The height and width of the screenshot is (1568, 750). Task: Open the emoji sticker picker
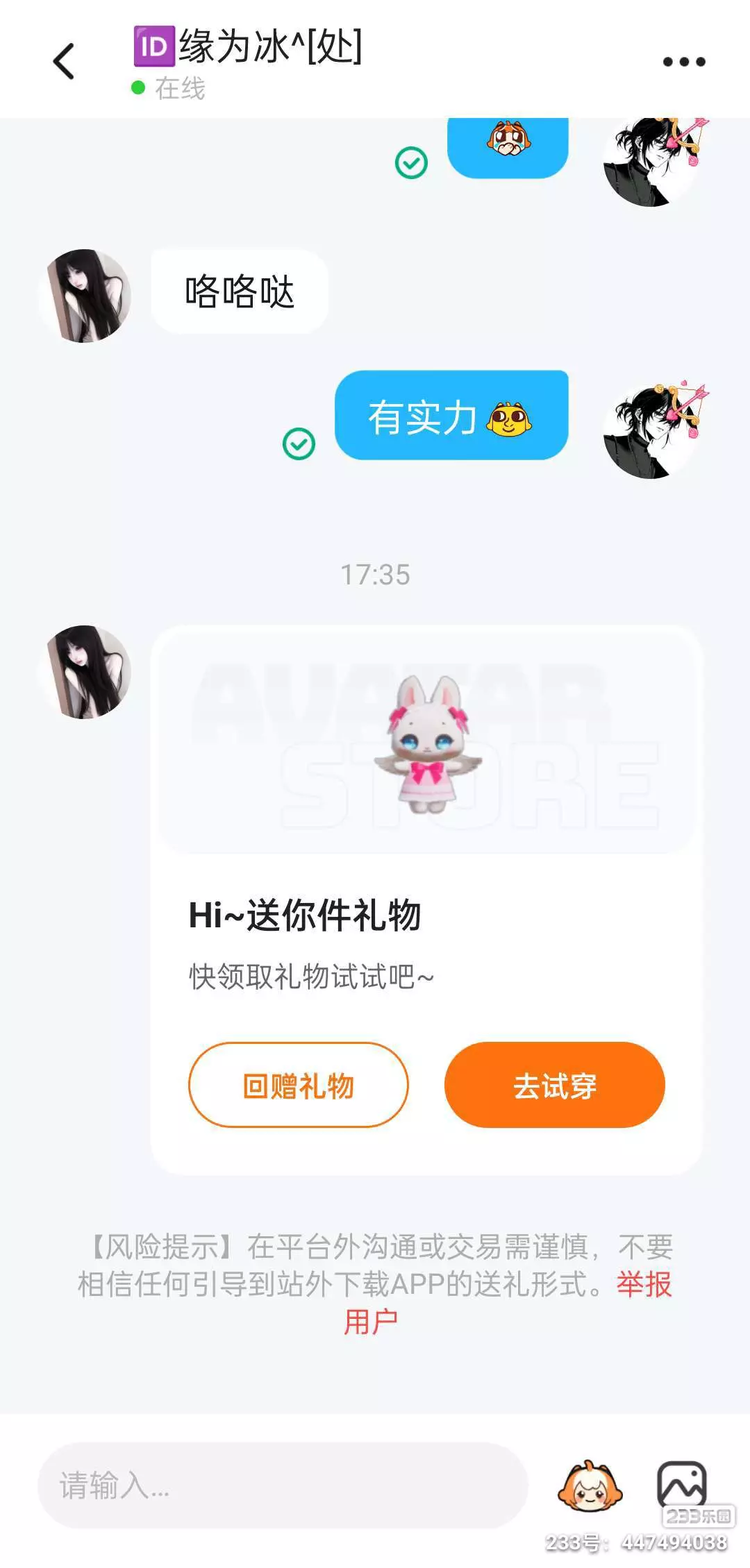click(590, 1486)
